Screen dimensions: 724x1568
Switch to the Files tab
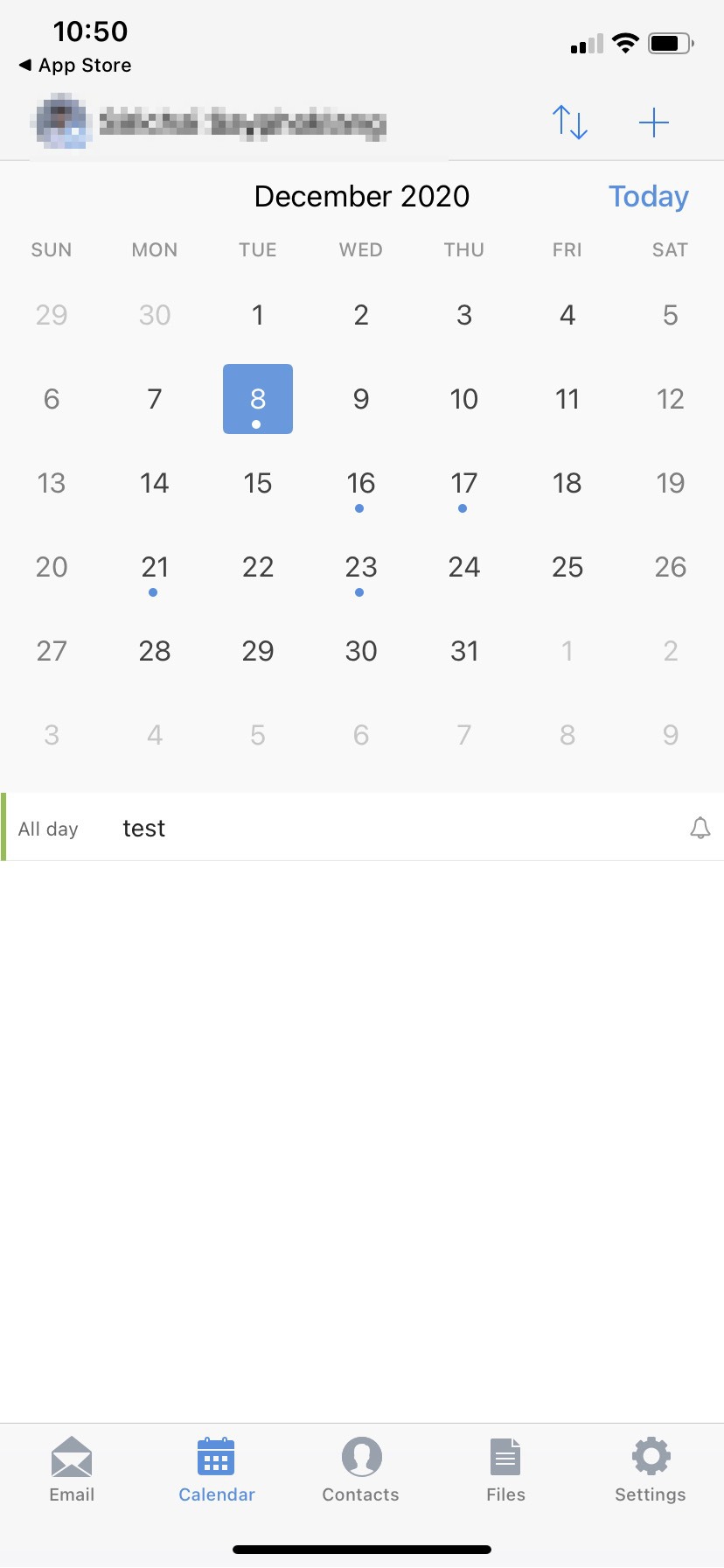[505, 1470]
